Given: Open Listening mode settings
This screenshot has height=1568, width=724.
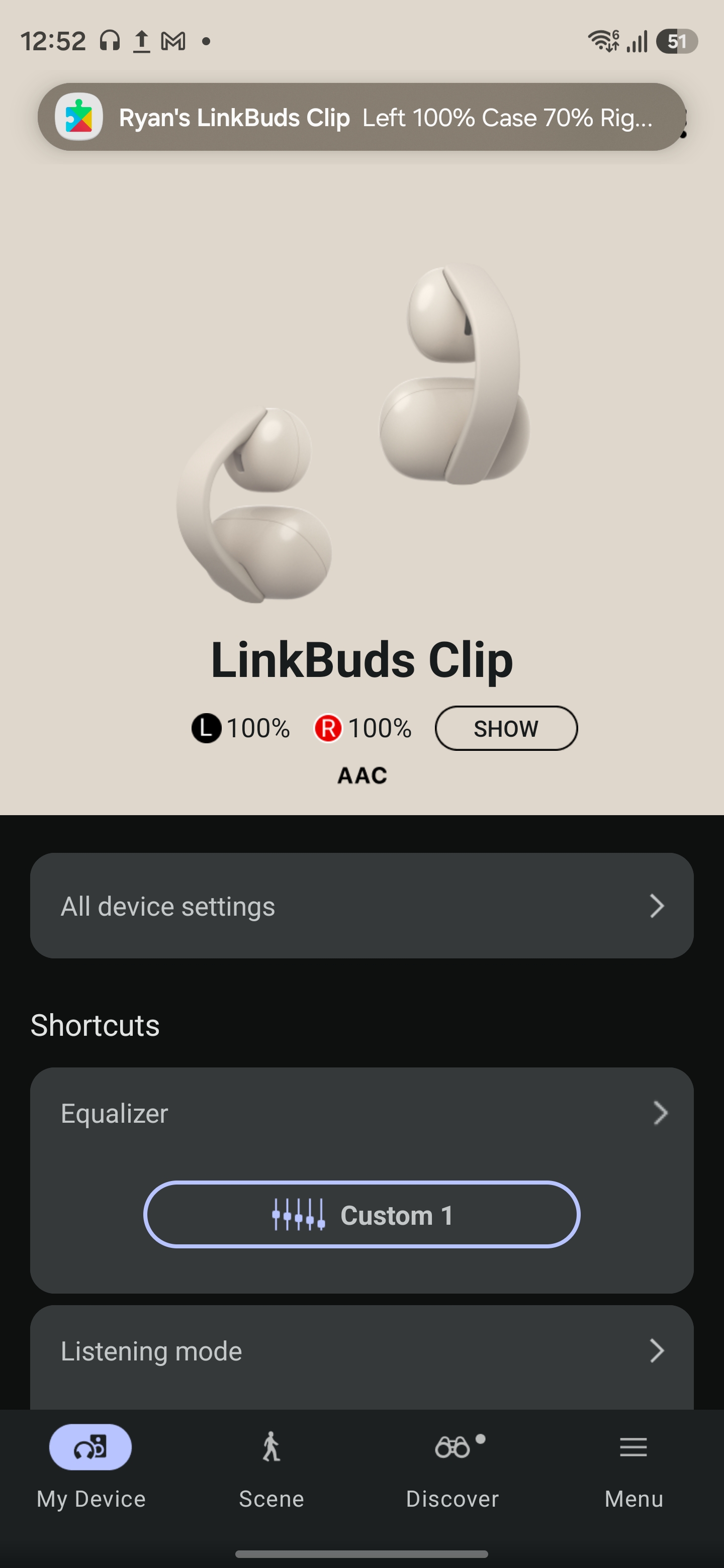Looking at the screenshot, I should click(361, 1351).
